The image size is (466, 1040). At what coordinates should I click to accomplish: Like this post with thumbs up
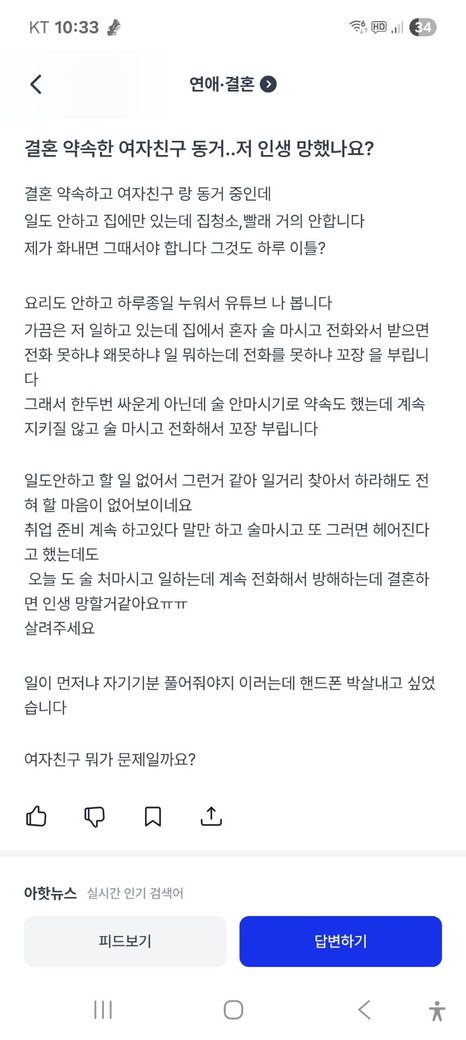pyautogui.click(x=36, y=816)
